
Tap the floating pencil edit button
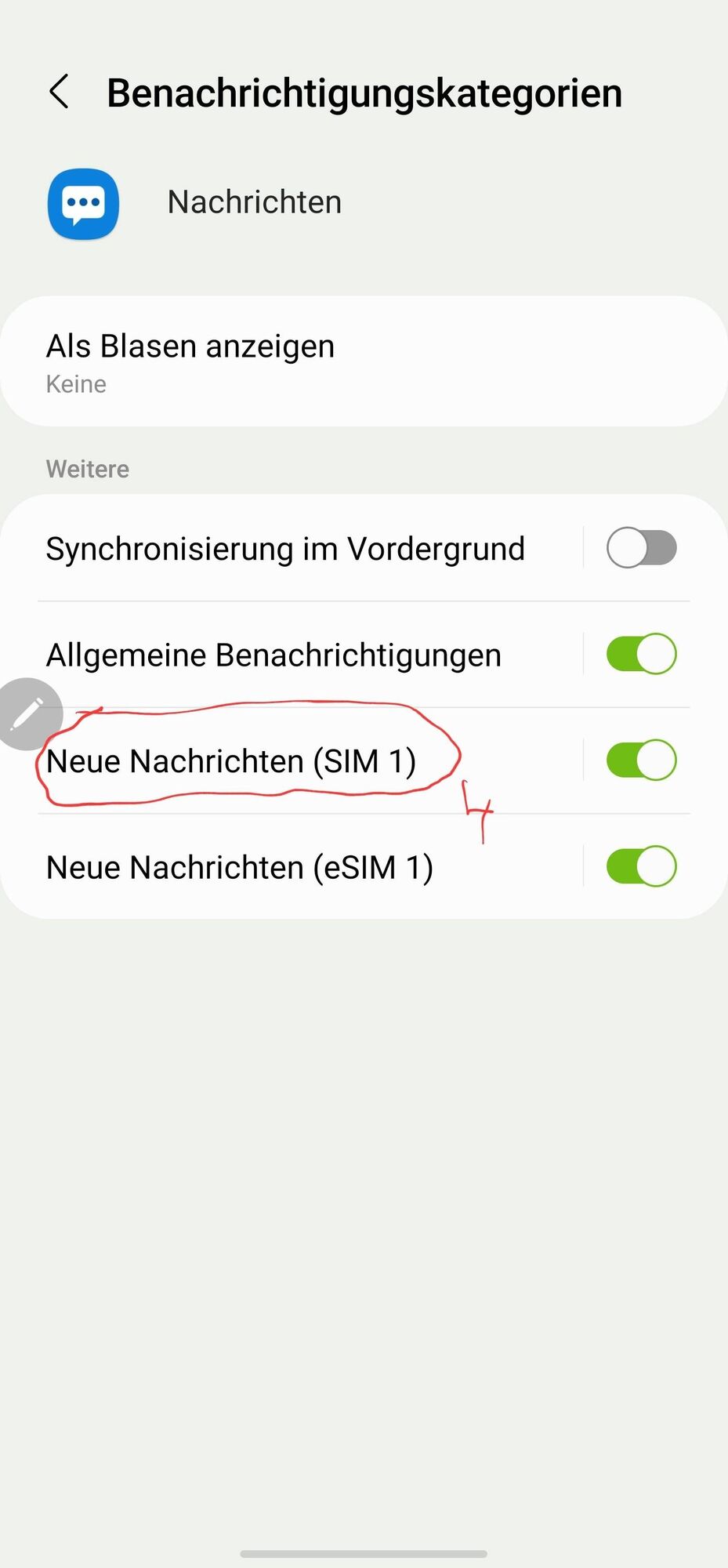[x=28, y=713]
